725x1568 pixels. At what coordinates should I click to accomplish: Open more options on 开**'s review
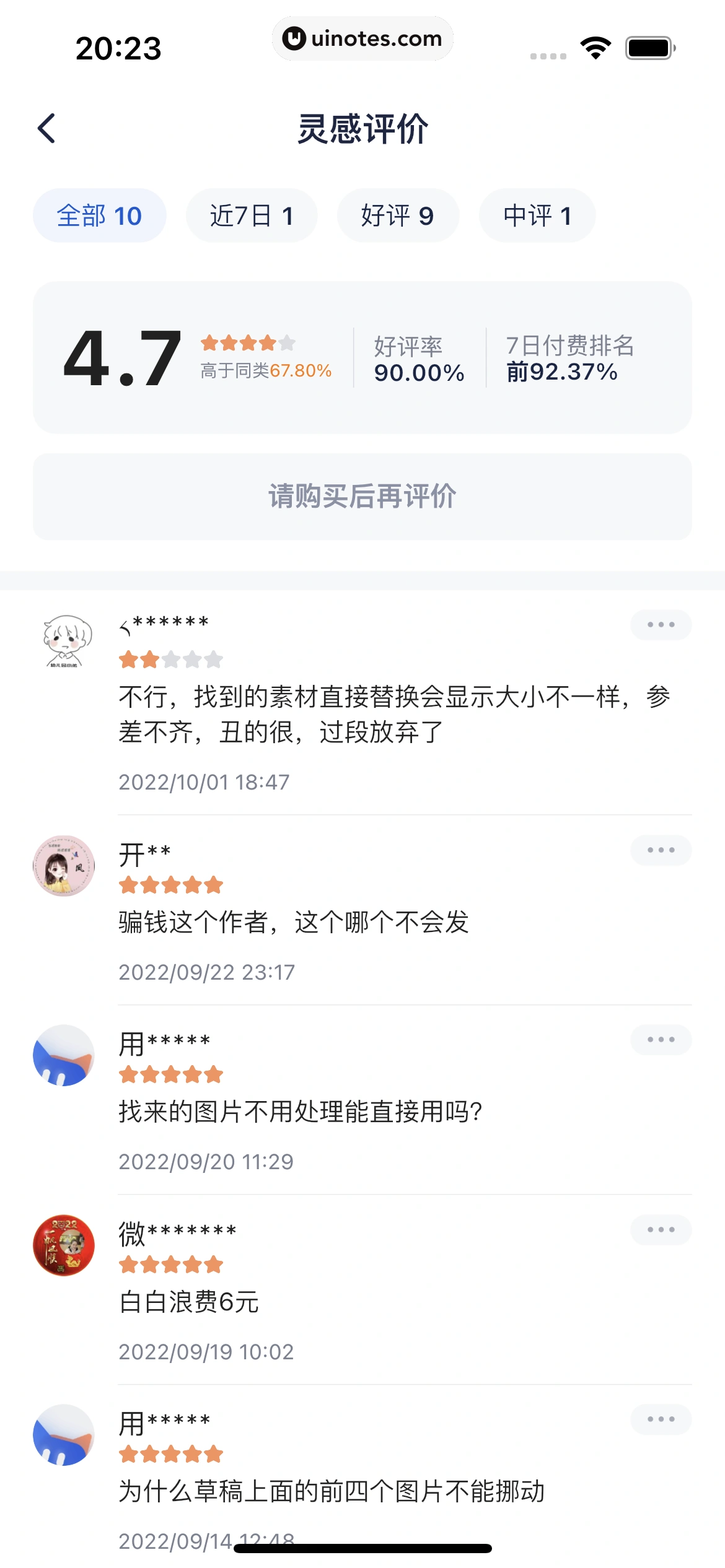(661, 850)
